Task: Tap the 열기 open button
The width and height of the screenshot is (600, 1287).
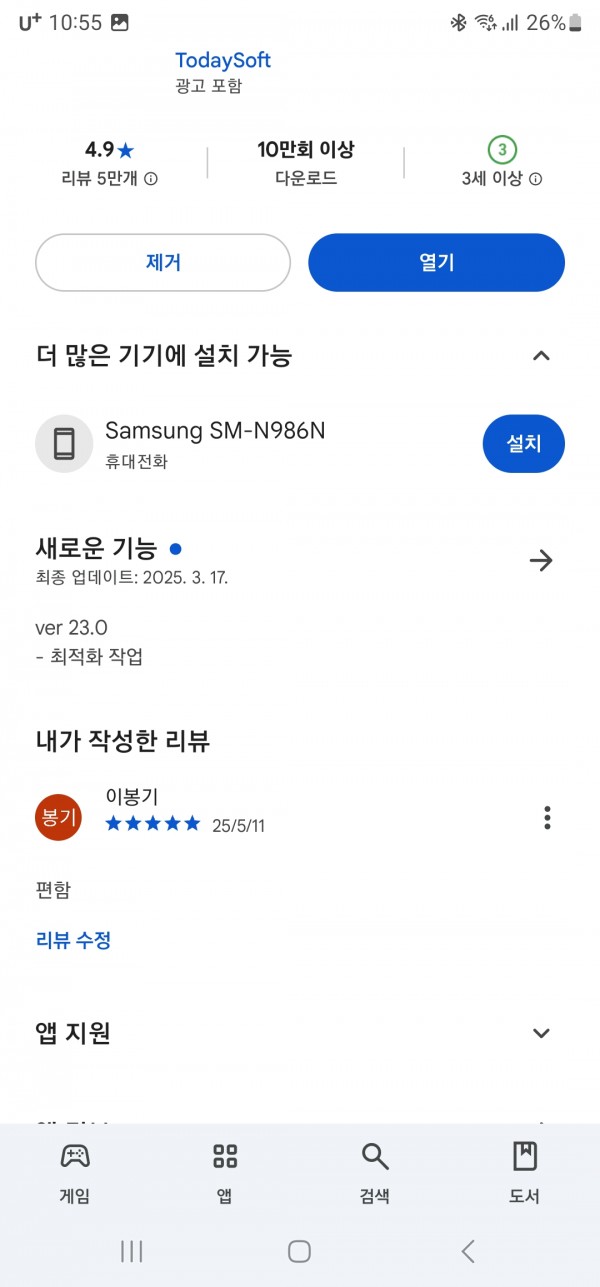Action: 436,263
